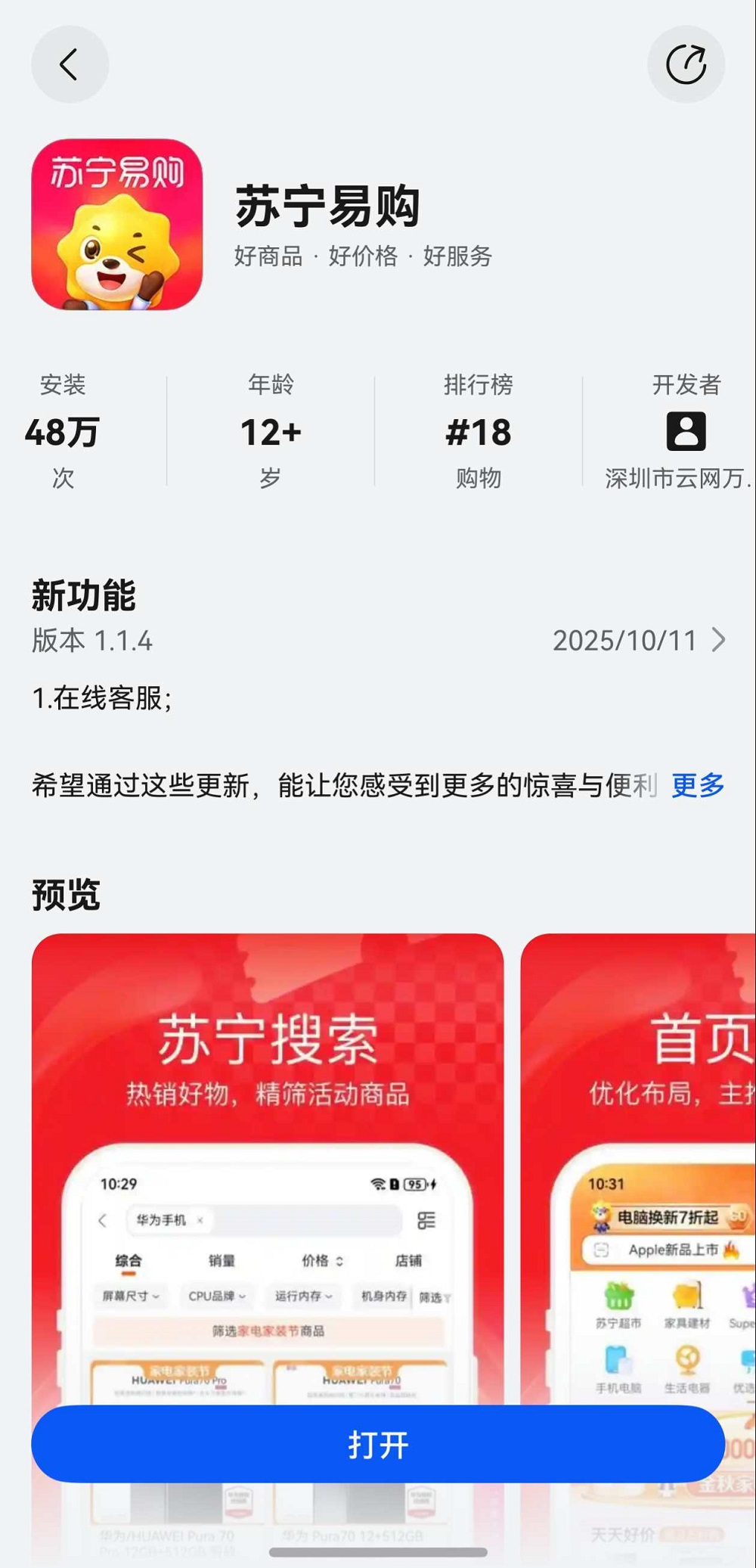The image size is (756, 1568).
Task: Expand the 屏幕尺寸 filter dropdown
Action: point(130,1296)
